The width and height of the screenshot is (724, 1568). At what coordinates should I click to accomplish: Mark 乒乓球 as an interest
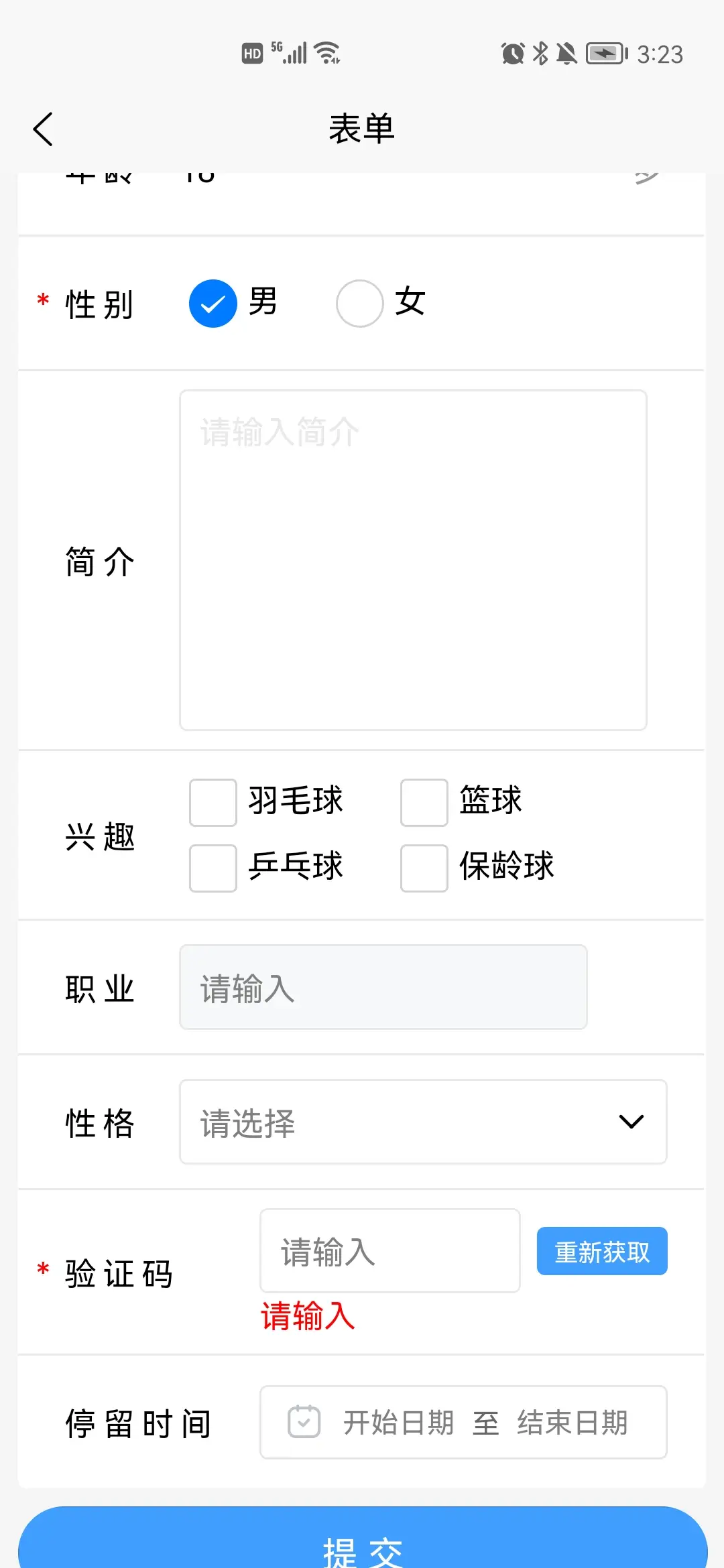(x=213, y=868)
